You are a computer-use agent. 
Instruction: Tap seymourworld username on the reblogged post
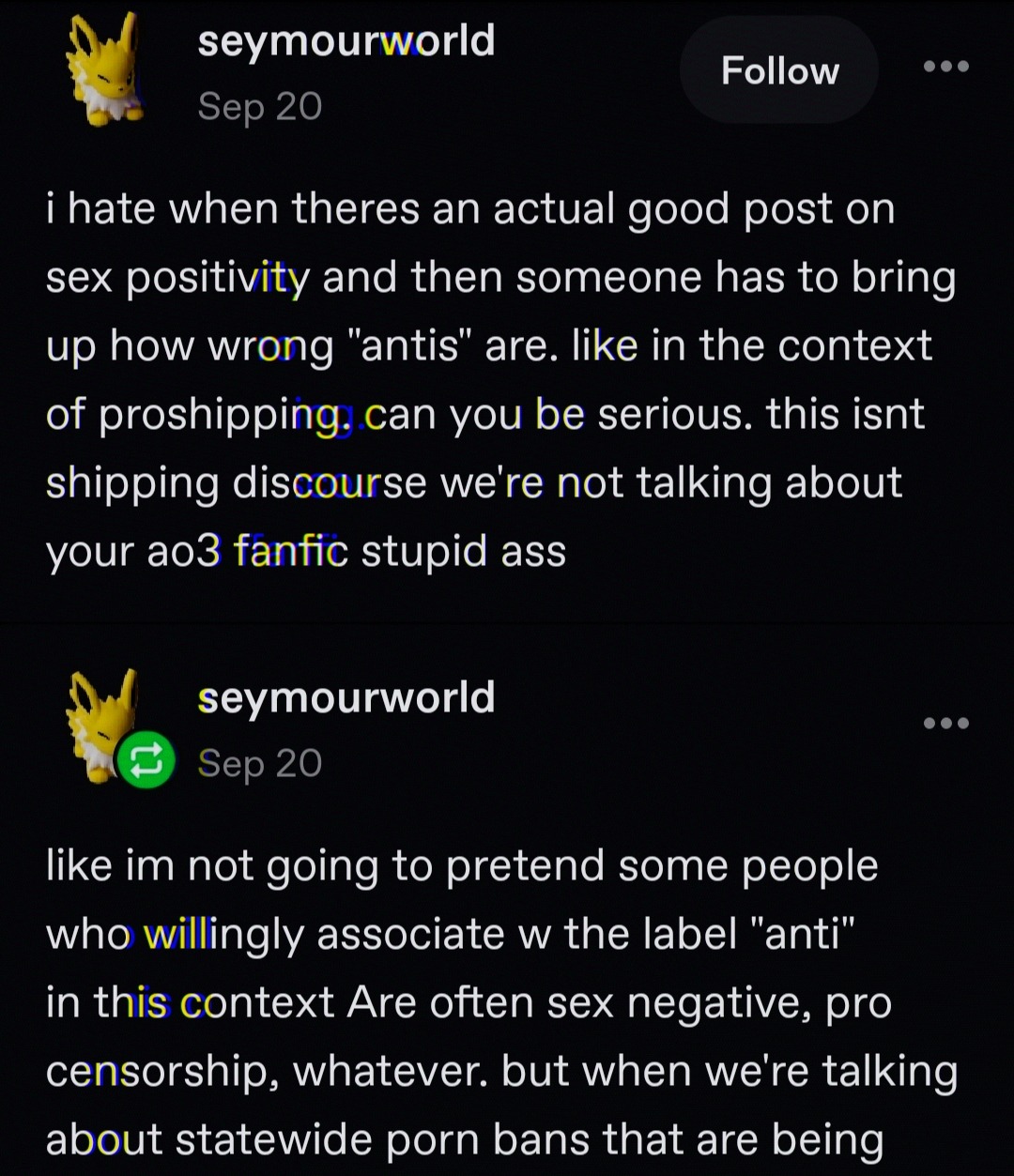(x=346, y=697)
